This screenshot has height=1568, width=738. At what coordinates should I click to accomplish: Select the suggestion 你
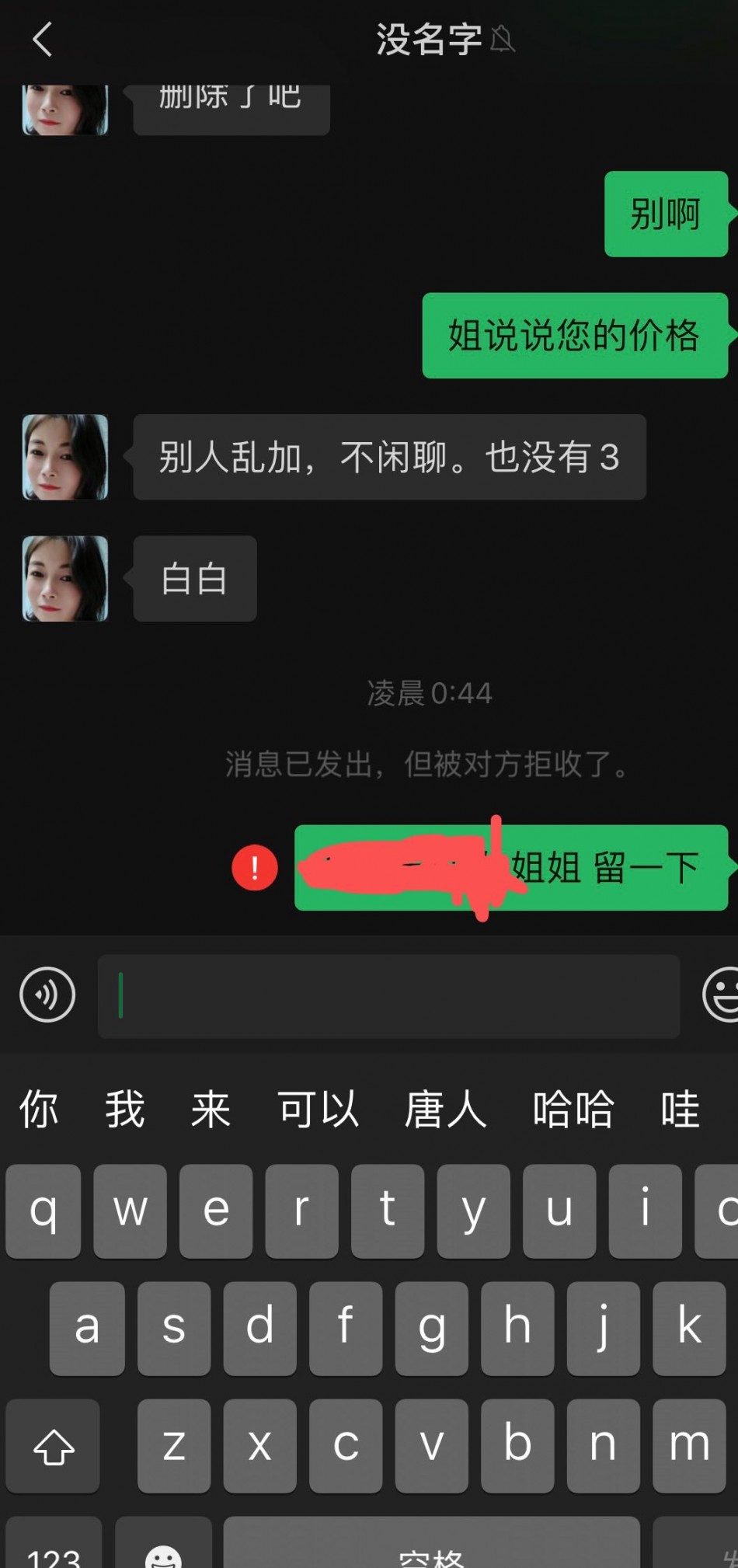click(39, 1109)
